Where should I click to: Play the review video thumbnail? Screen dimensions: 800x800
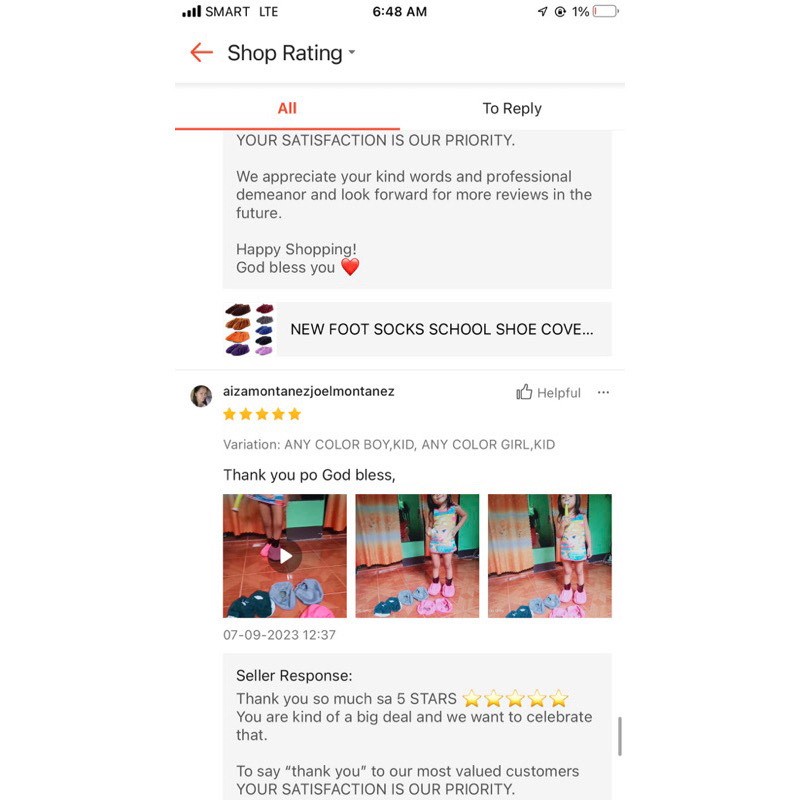[x=285, y=556]
